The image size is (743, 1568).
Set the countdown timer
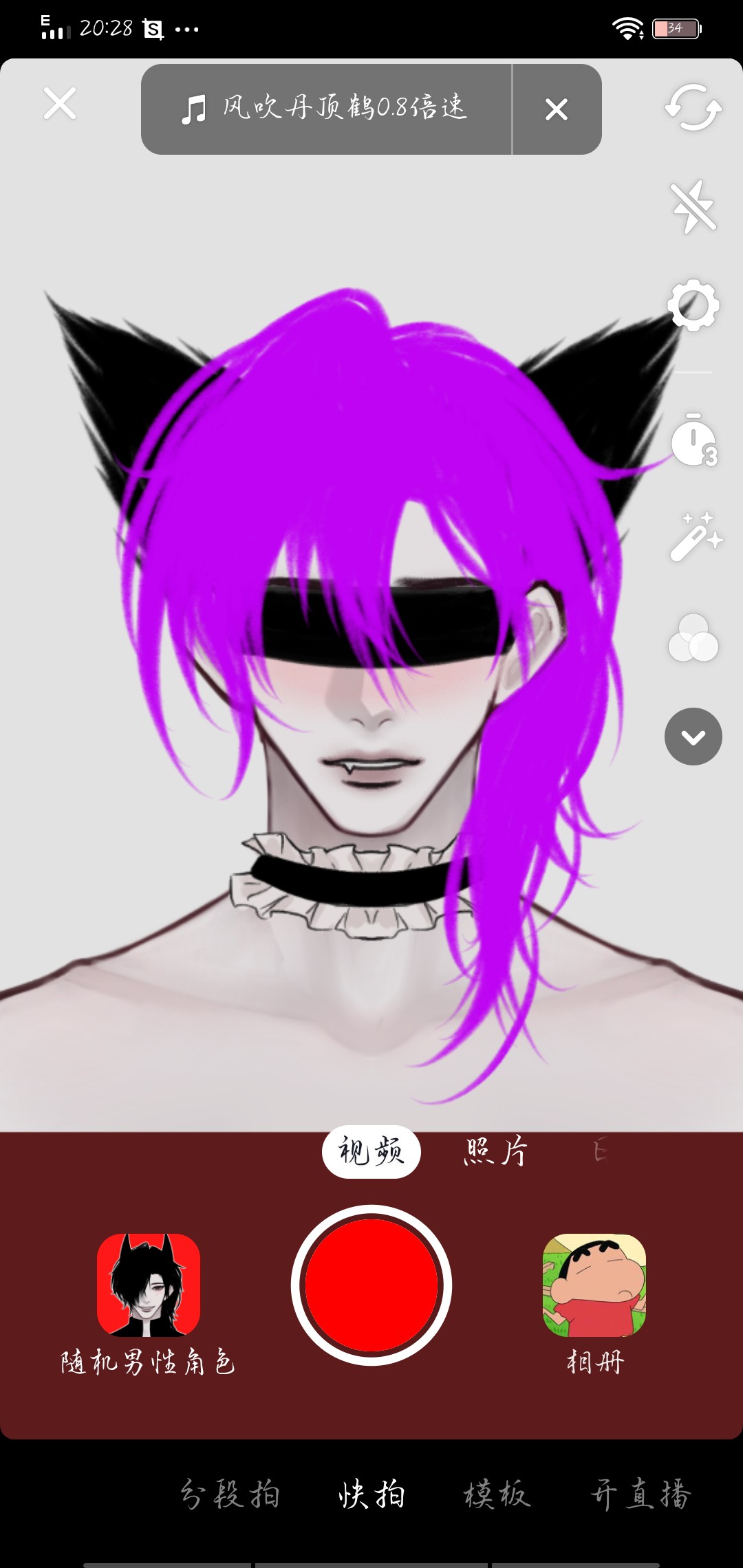[693, 440]
